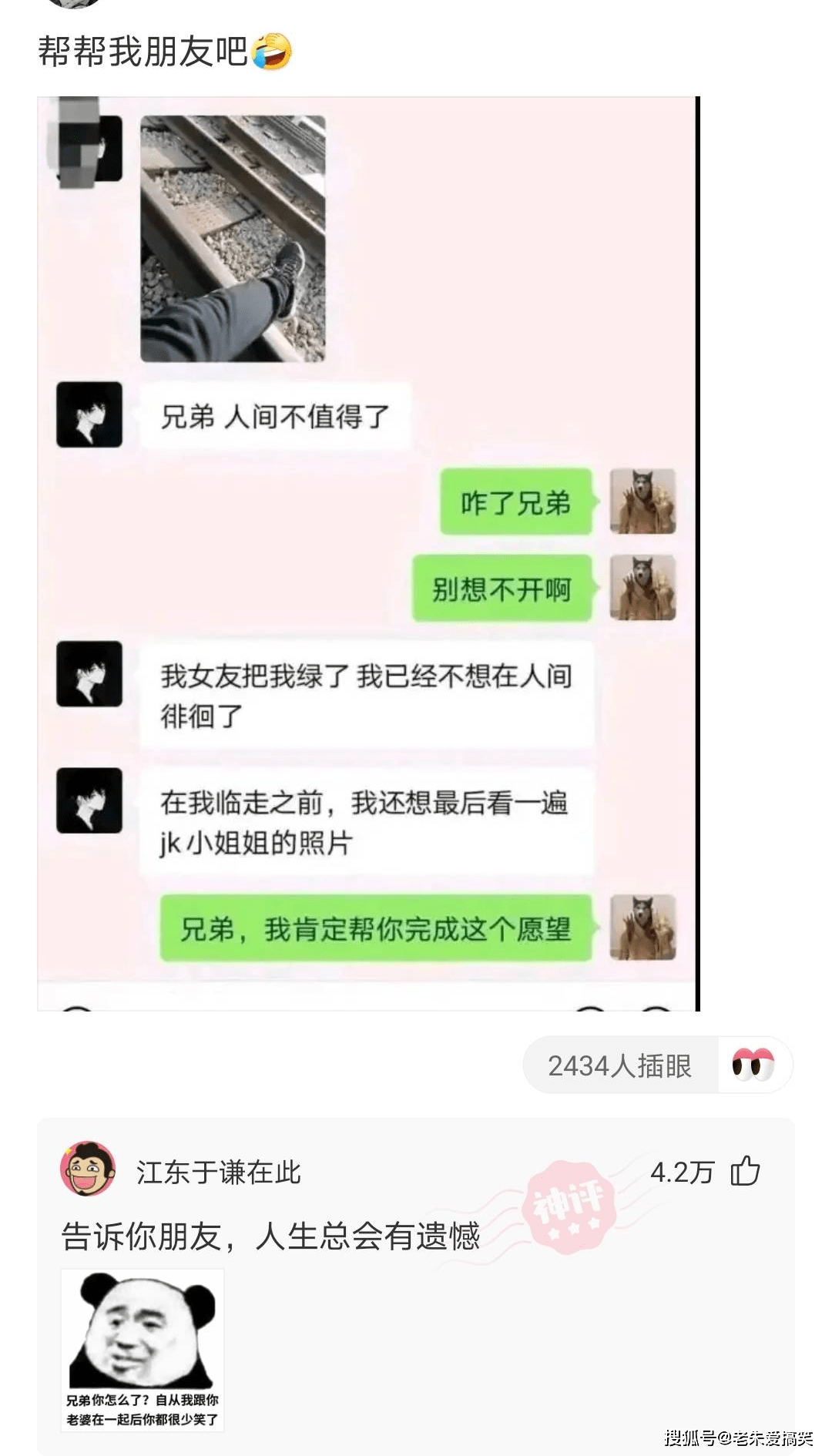This screenshot has width=832, height=1456.
Task: Like the comment by 江东于谦在此
Action: coord(744,1171)
